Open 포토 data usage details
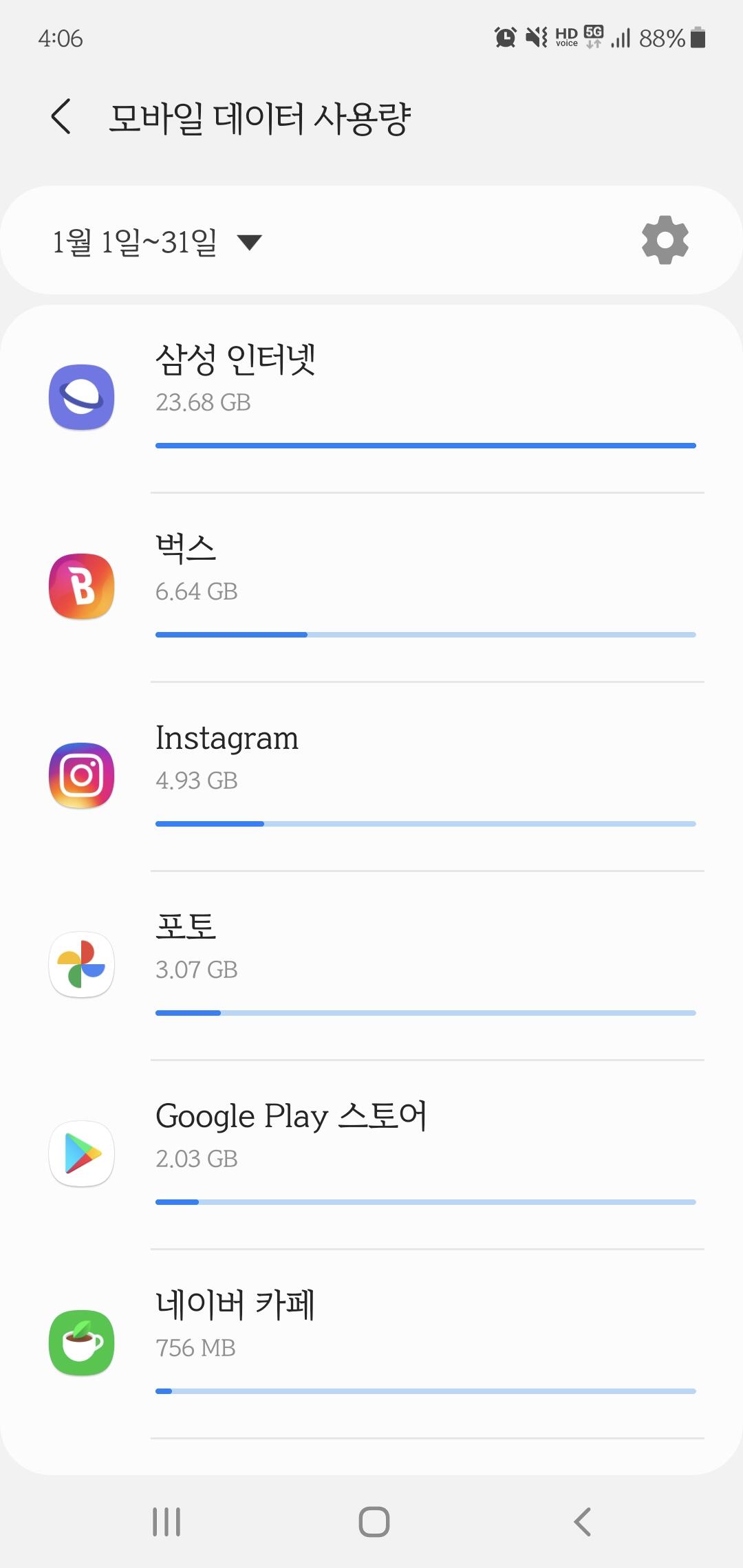This screenshot has height=1568, width=743. coord(371,966)
